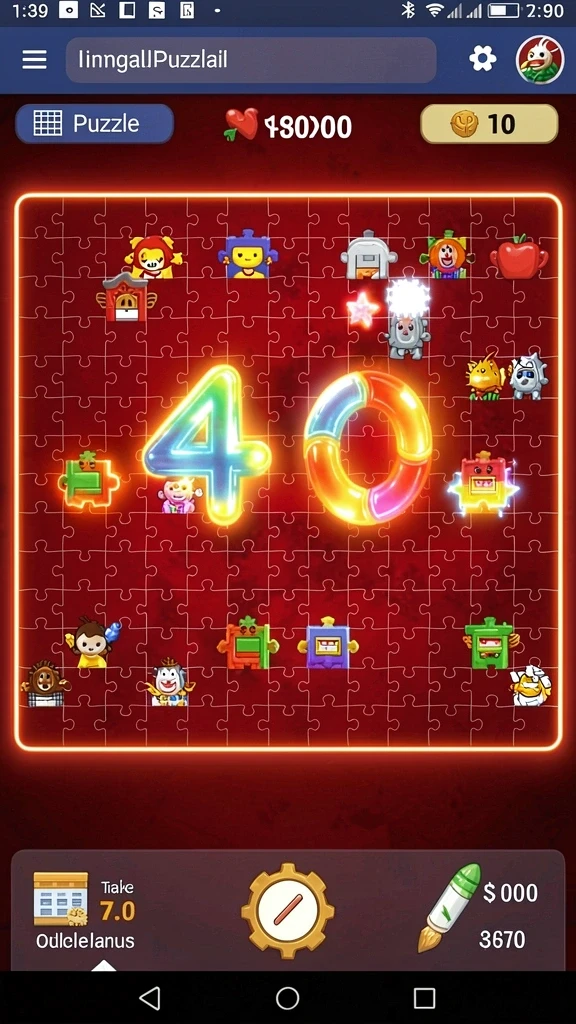
Task: Tap the red apple puzzle piece
Action: click(x=519, y=257)
